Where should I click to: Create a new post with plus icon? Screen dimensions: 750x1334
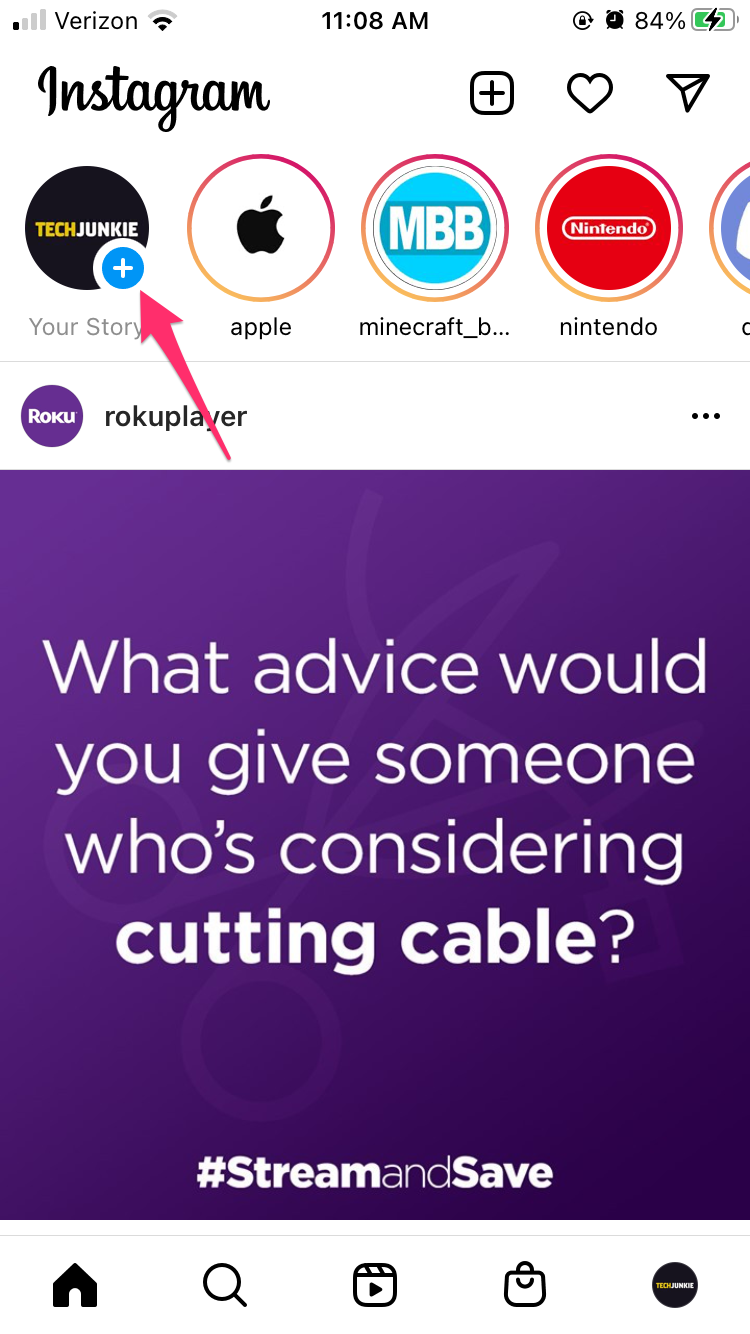[x=491, y=94]
